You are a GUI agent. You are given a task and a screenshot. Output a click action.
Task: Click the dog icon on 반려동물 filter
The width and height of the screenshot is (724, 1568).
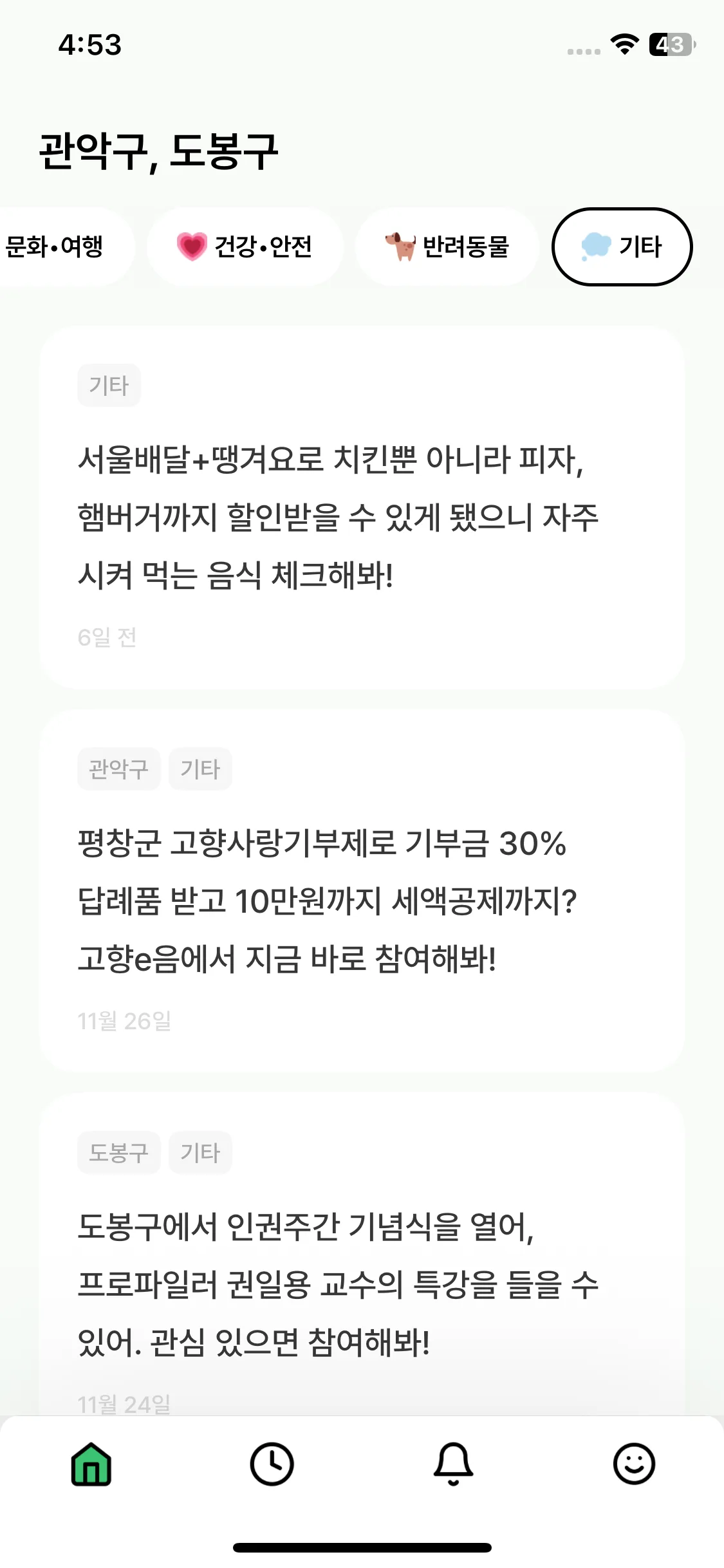tap(400, 247)
